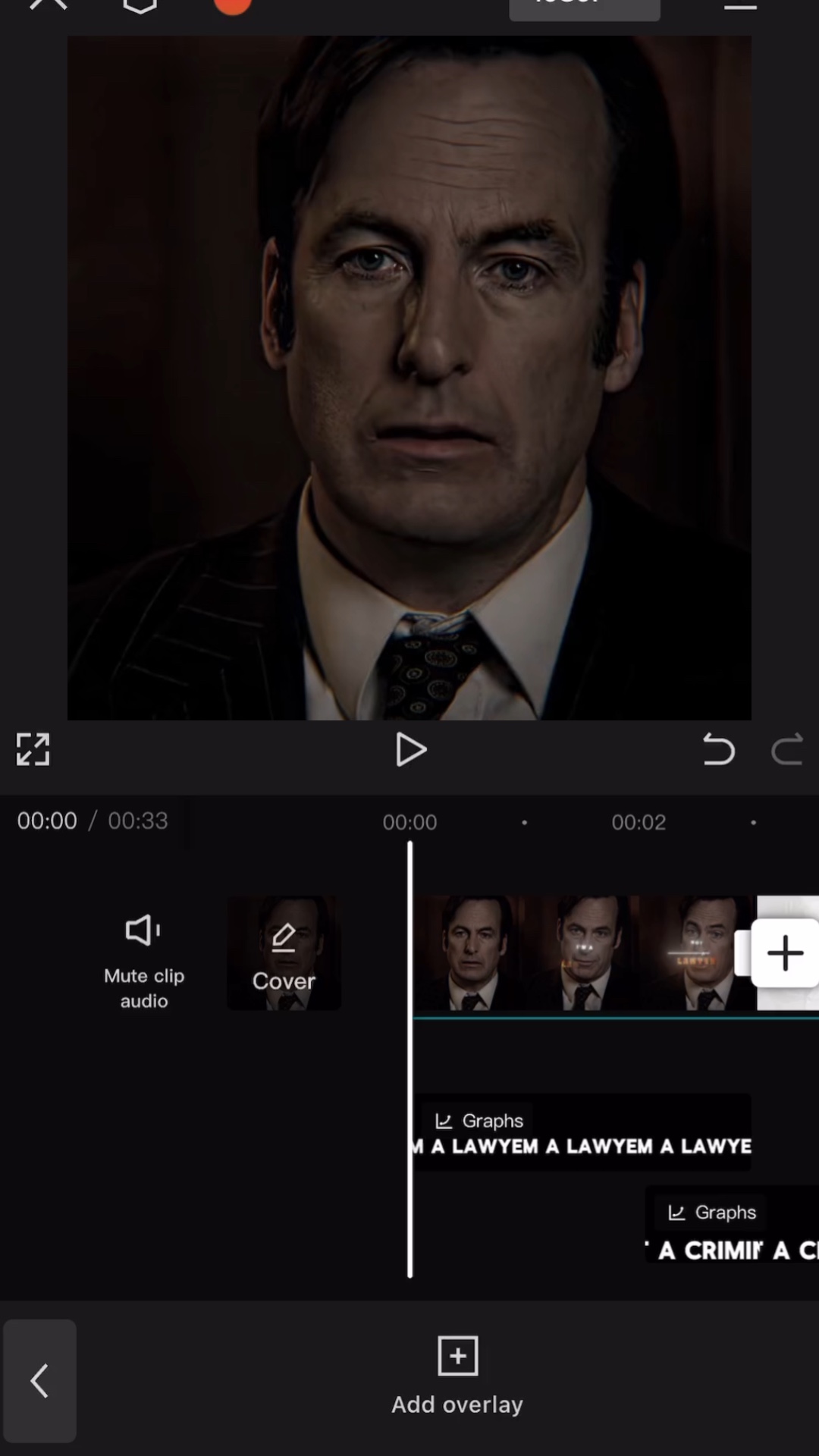Mute clip audio
819x1456 pixels.
143,961
